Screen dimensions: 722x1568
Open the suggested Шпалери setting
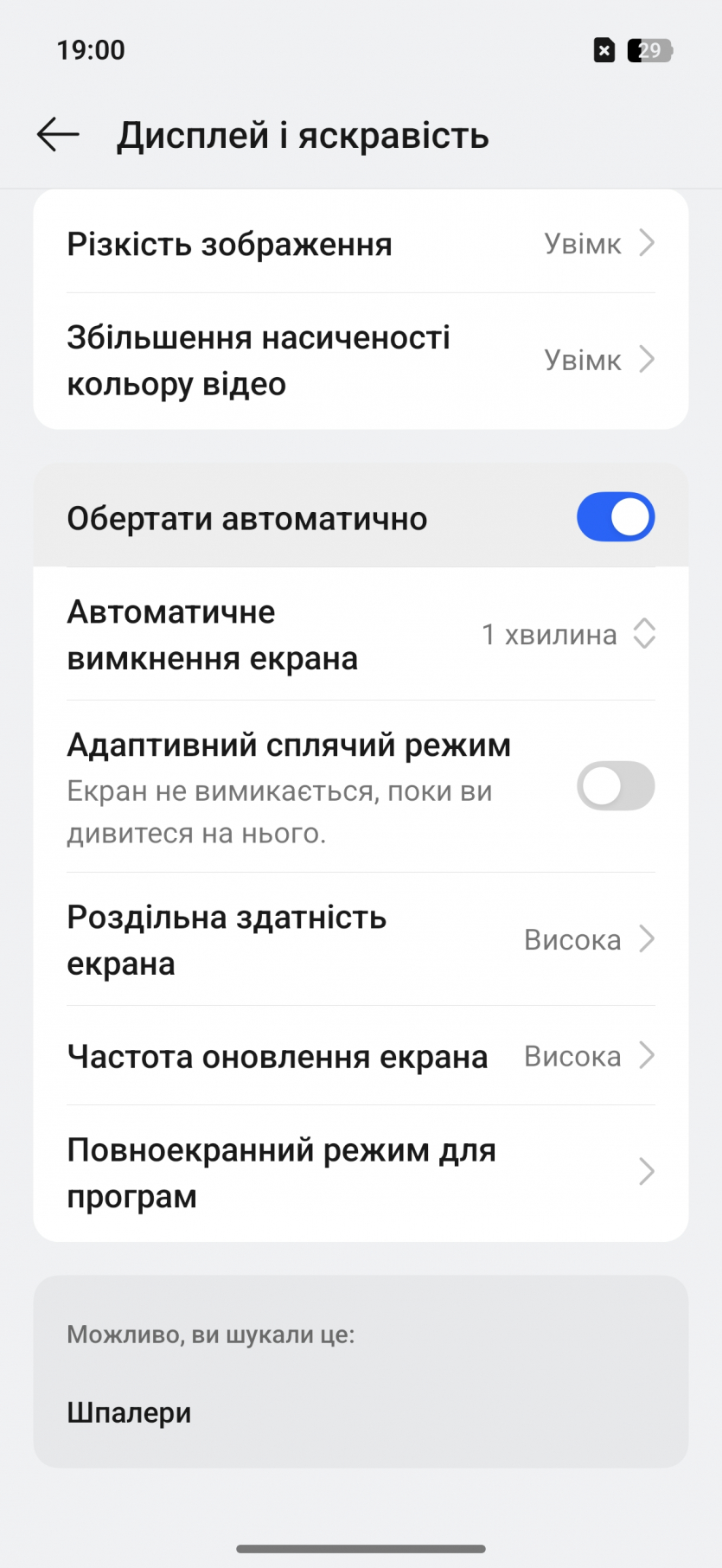[130, 1412]
